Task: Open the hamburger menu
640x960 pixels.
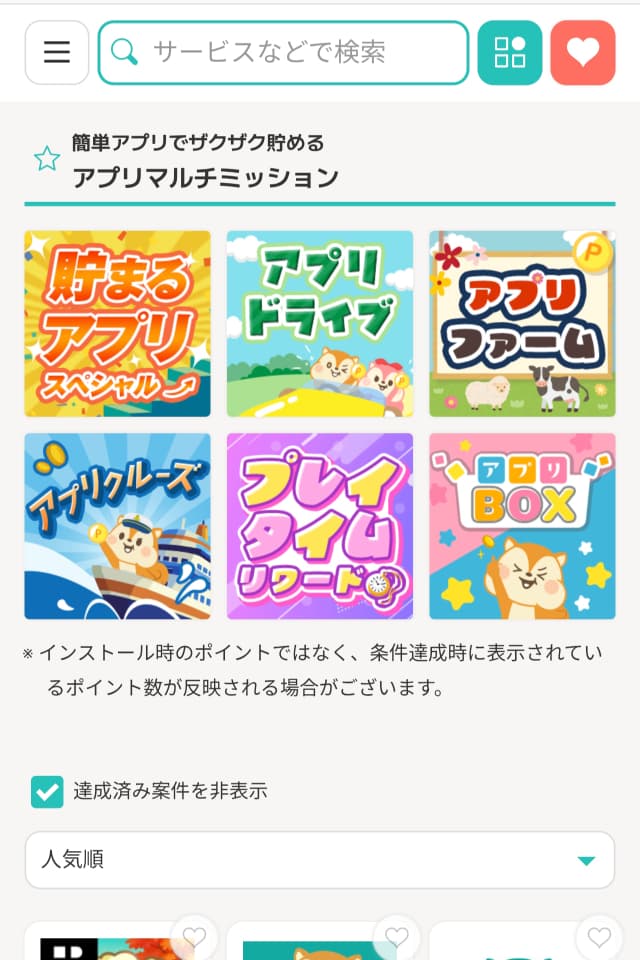Action: coord(57,53)
